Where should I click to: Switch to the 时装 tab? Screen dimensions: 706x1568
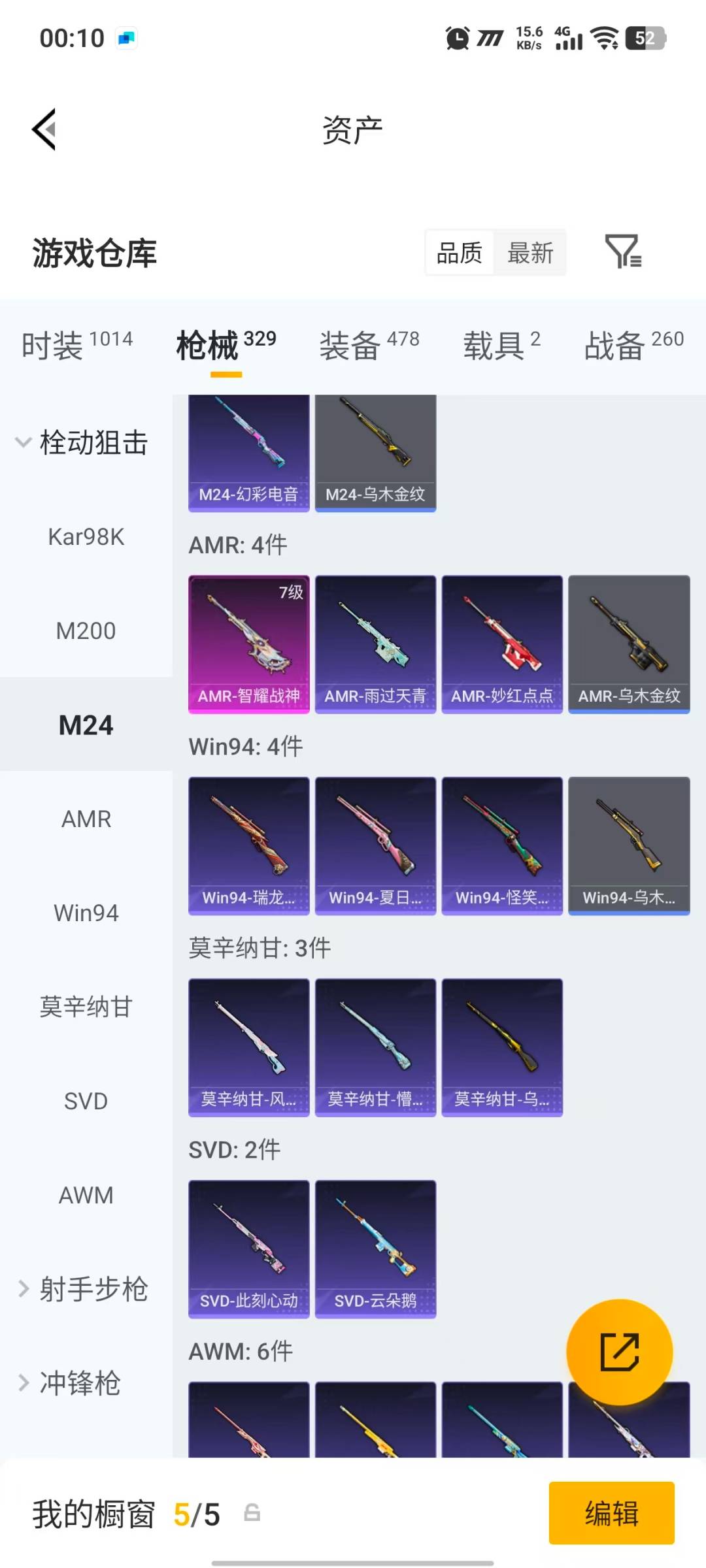(76, 344)
